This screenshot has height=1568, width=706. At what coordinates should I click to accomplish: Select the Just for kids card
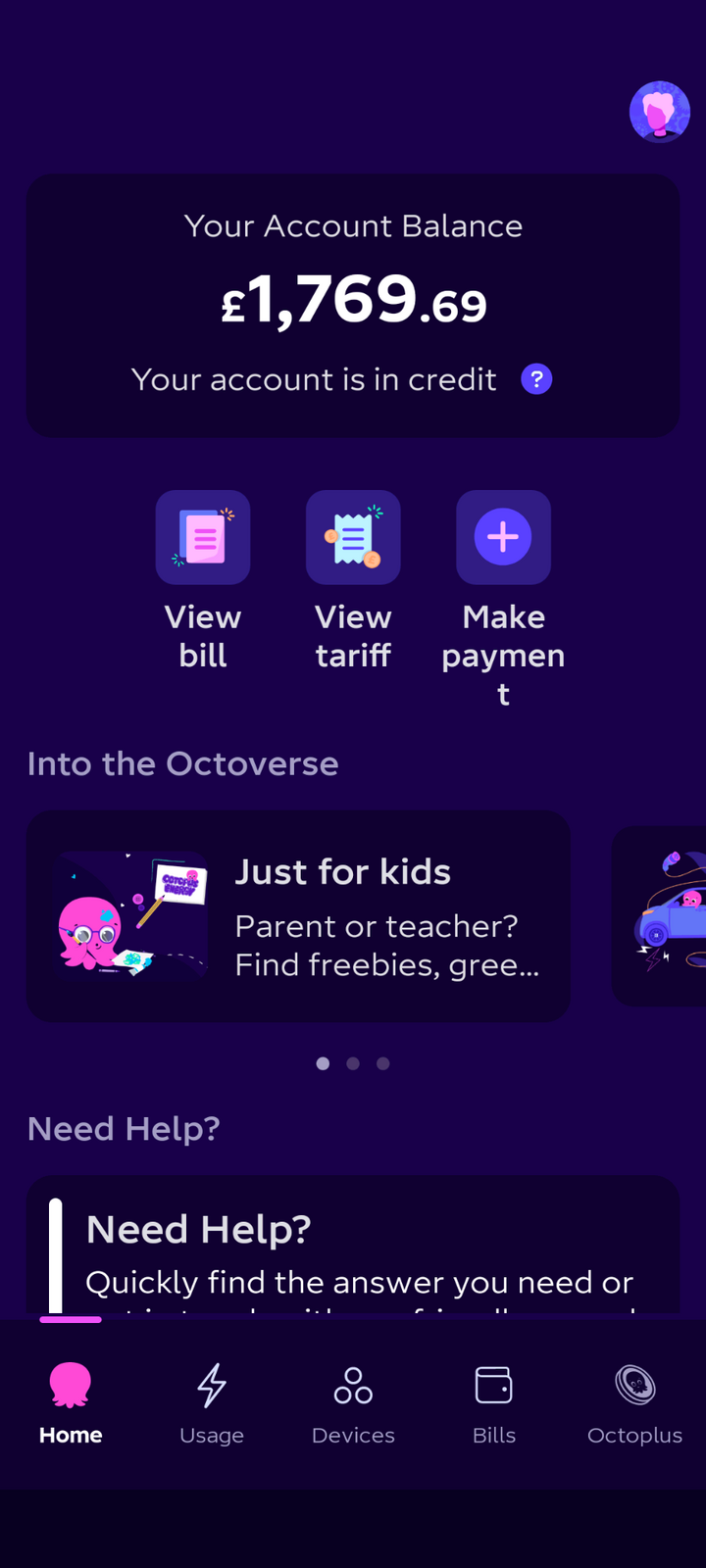[x=298, y=916]
